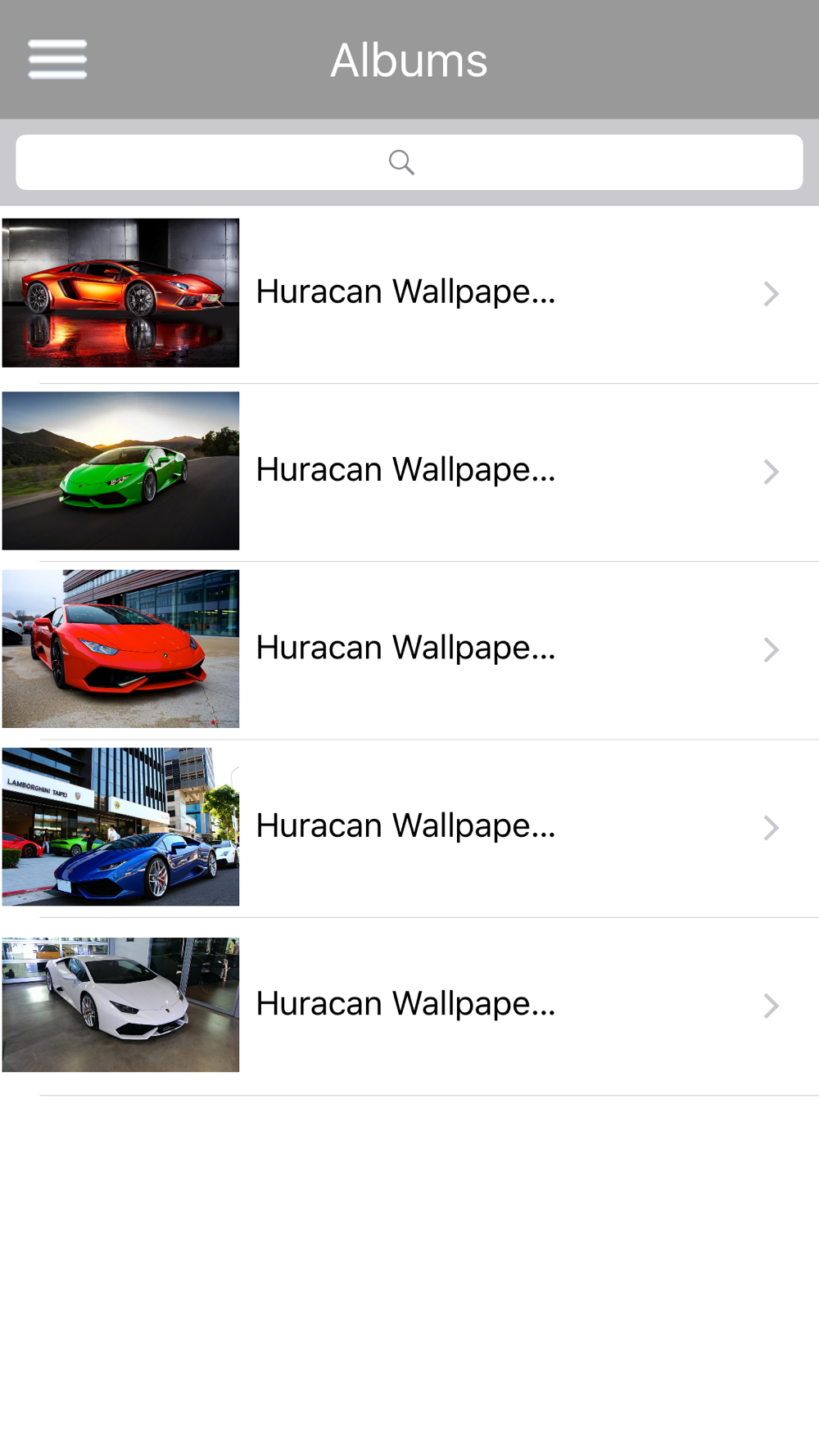Tap the albums search field

click(x=409, y=162)
